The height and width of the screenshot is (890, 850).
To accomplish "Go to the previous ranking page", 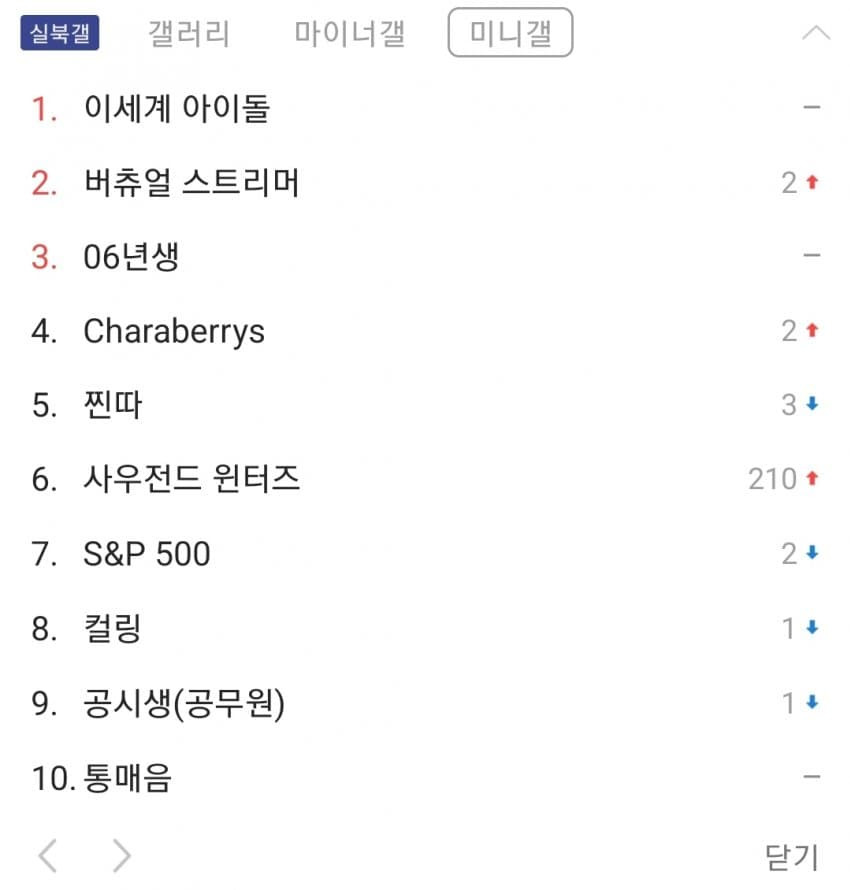I will 47,856.
